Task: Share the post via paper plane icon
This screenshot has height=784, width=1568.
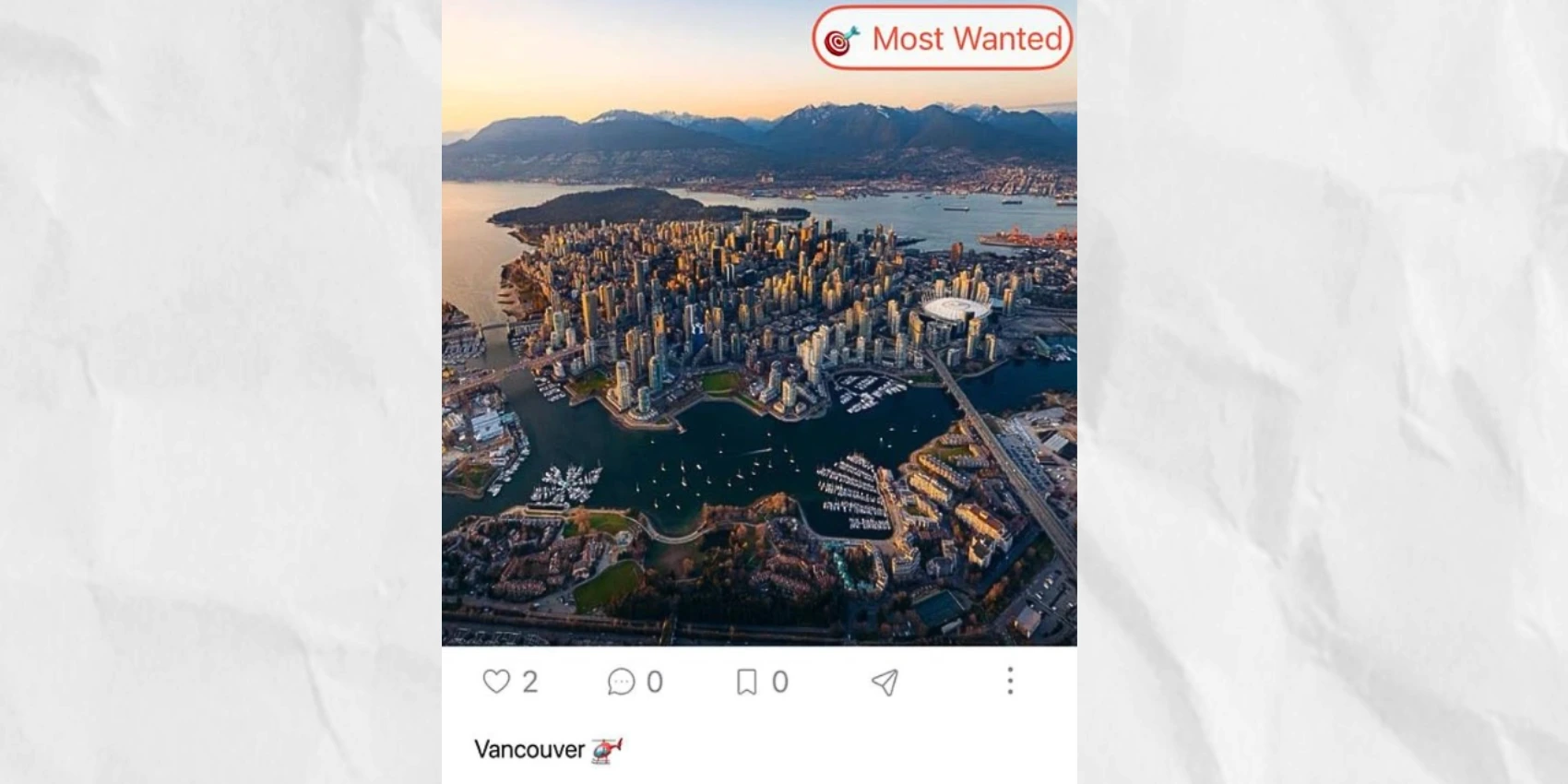Action: (885, 682)
